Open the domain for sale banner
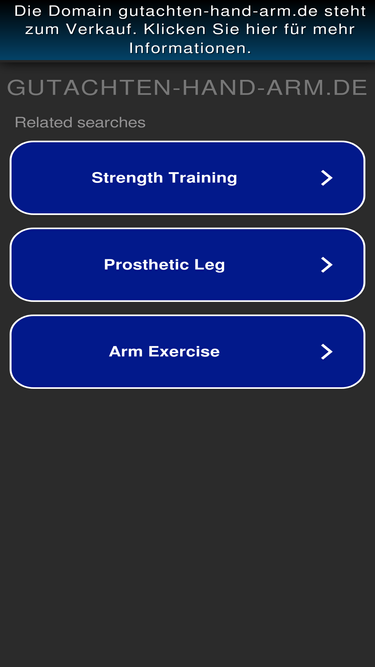This screenshot has width=375, height=667. coord(188,30)
